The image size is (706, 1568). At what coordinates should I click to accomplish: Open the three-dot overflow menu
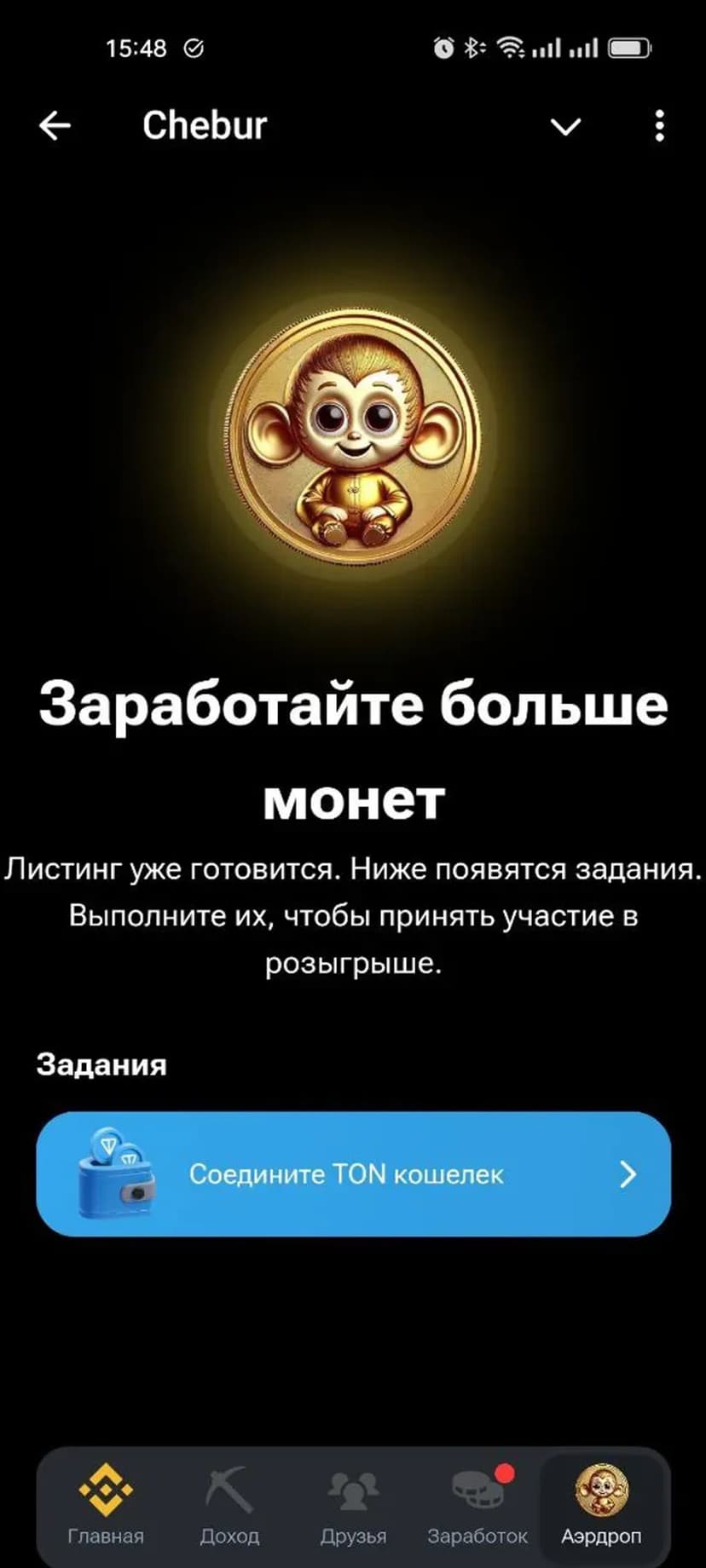pos(659,126)
